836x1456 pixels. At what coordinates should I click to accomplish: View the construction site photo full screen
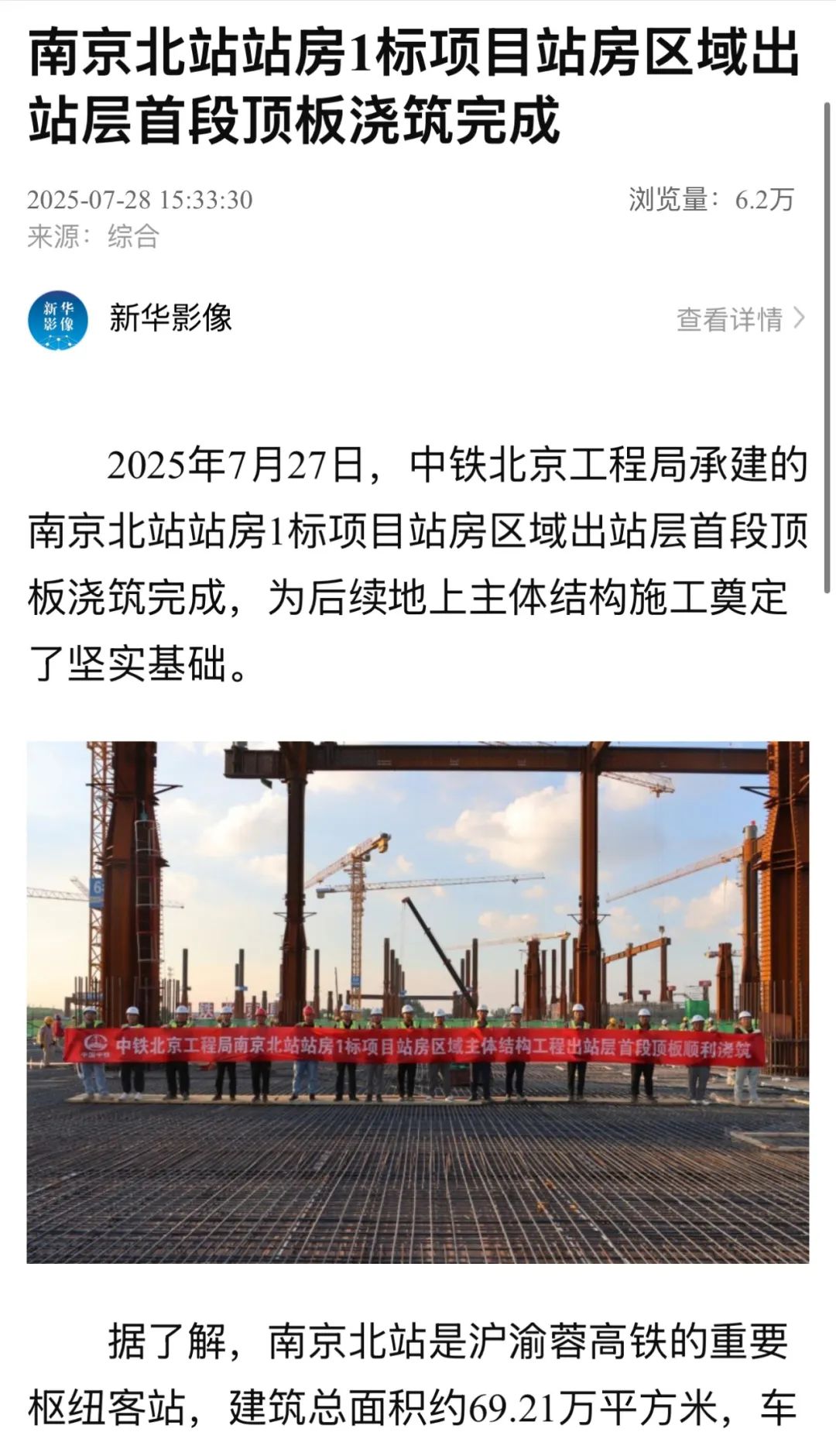(418, 1001)
